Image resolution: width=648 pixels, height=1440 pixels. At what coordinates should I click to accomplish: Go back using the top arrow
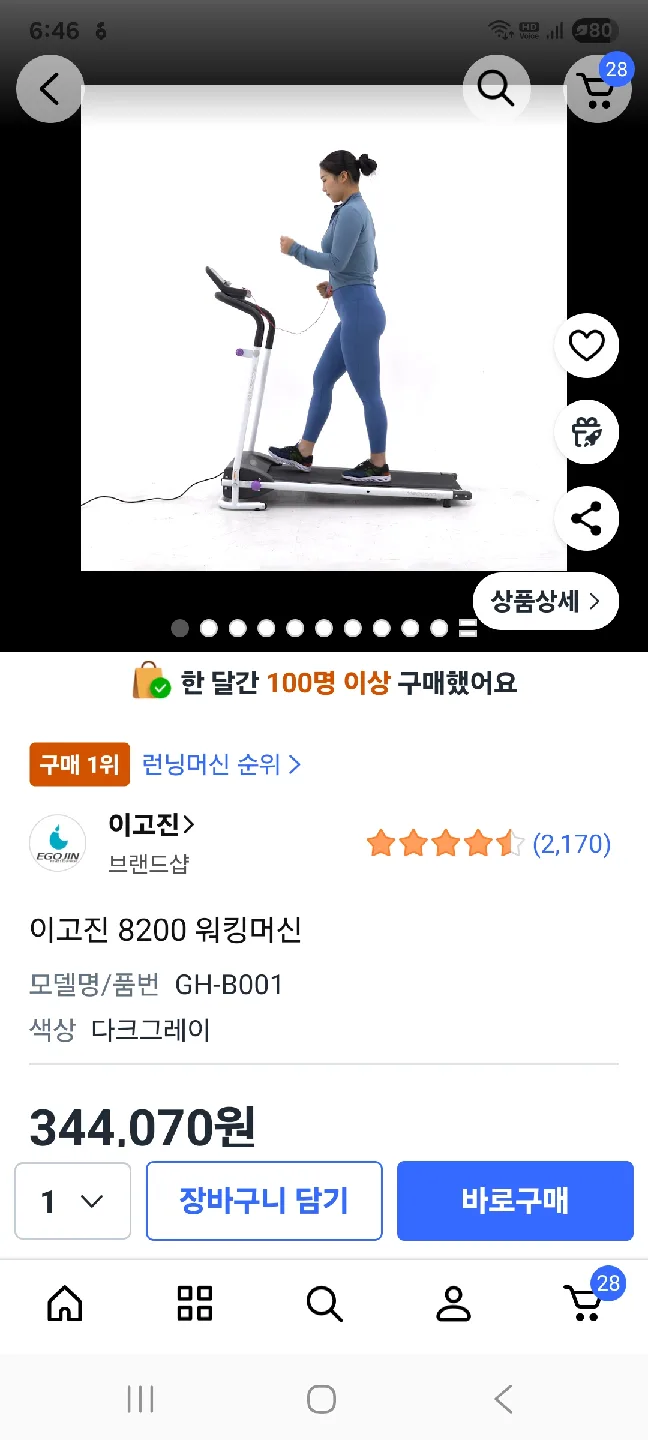tap(49, 90)
